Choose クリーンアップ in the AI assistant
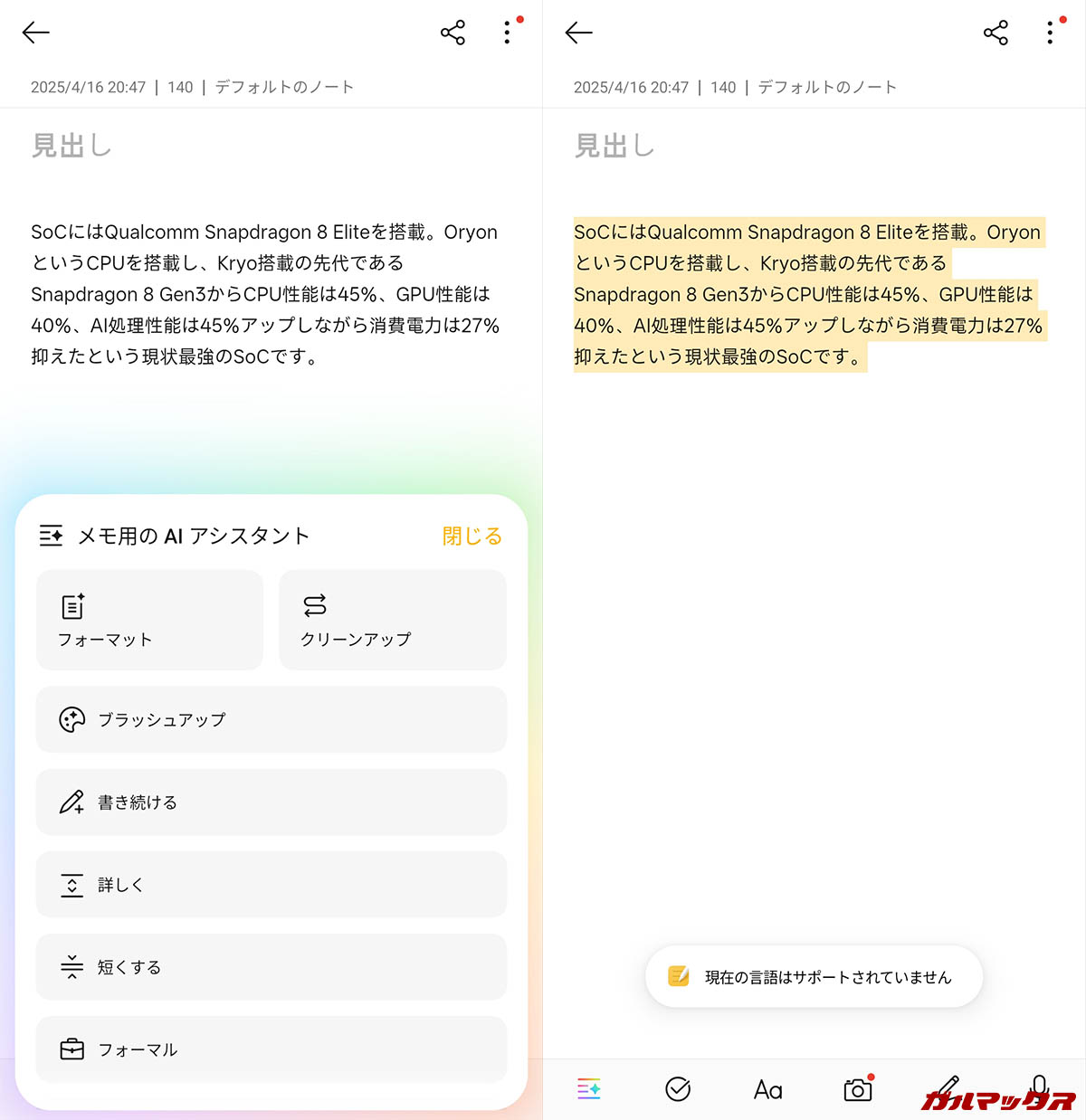The height and width of the screenshot is (1120, 1086). 392,620
